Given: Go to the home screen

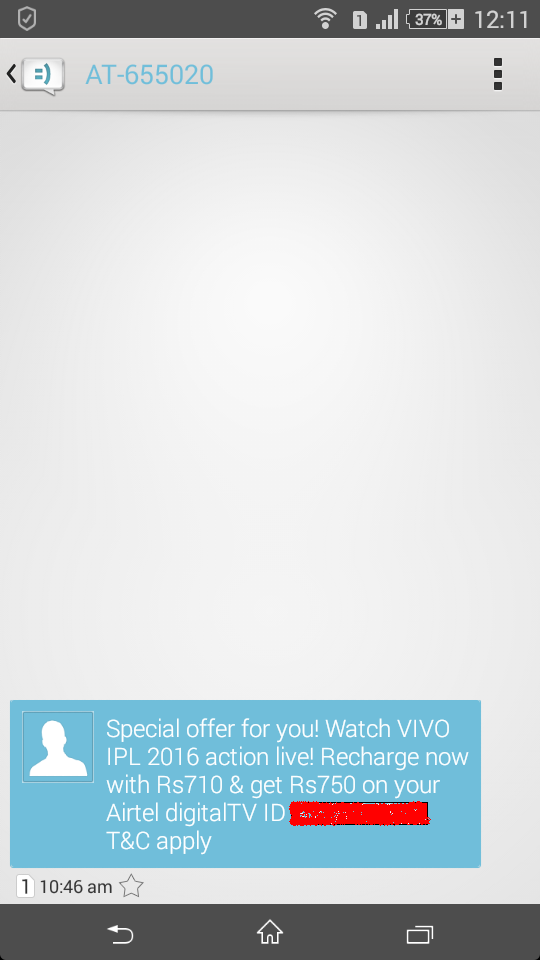Looking at the screenshot, I should [270, 932].
